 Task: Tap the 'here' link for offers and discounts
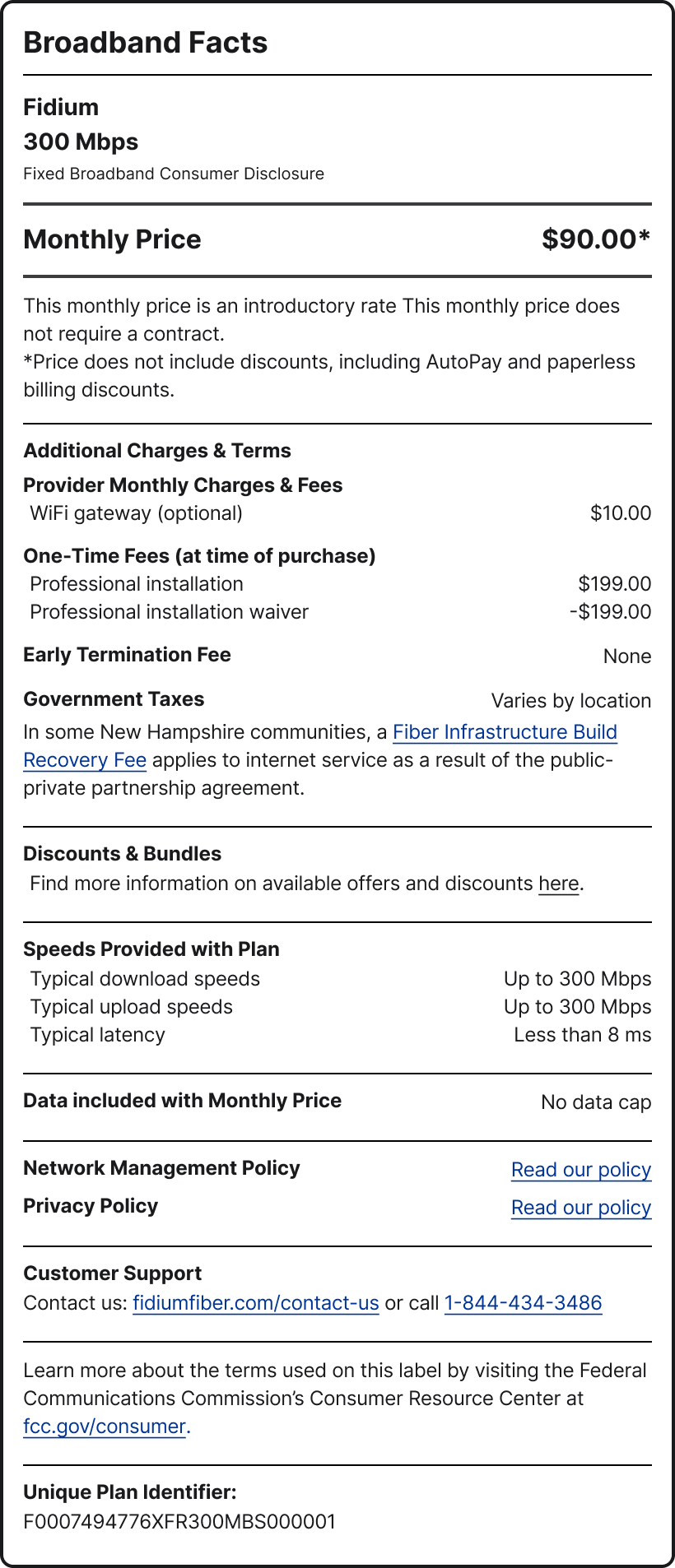click(559, 884)
